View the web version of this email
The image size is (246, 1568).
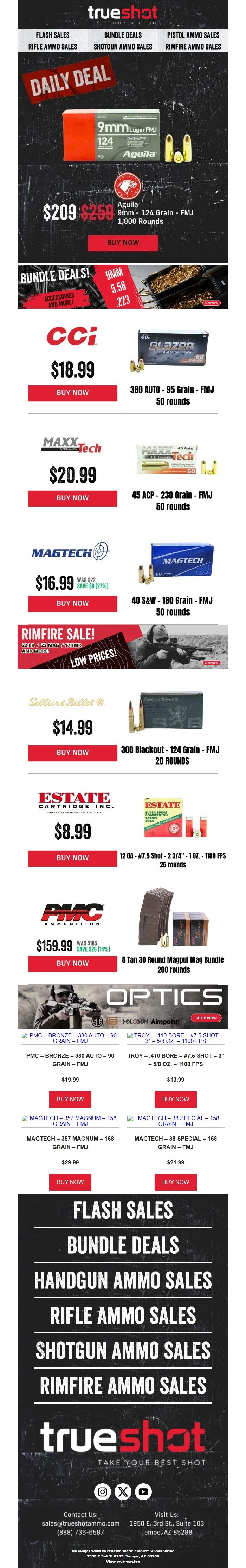(x=123, y=1561)
